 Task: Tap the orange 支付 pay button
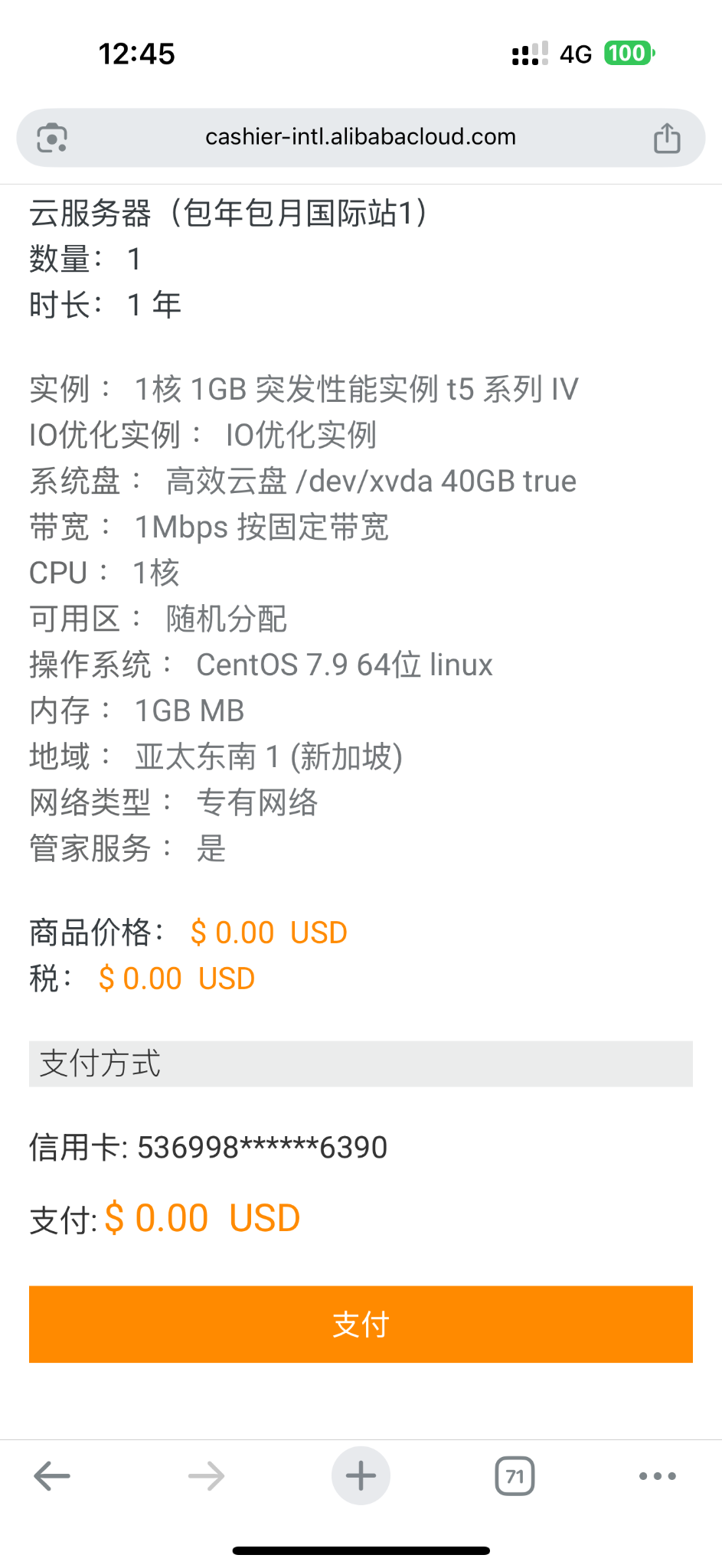coord(361,1324)
